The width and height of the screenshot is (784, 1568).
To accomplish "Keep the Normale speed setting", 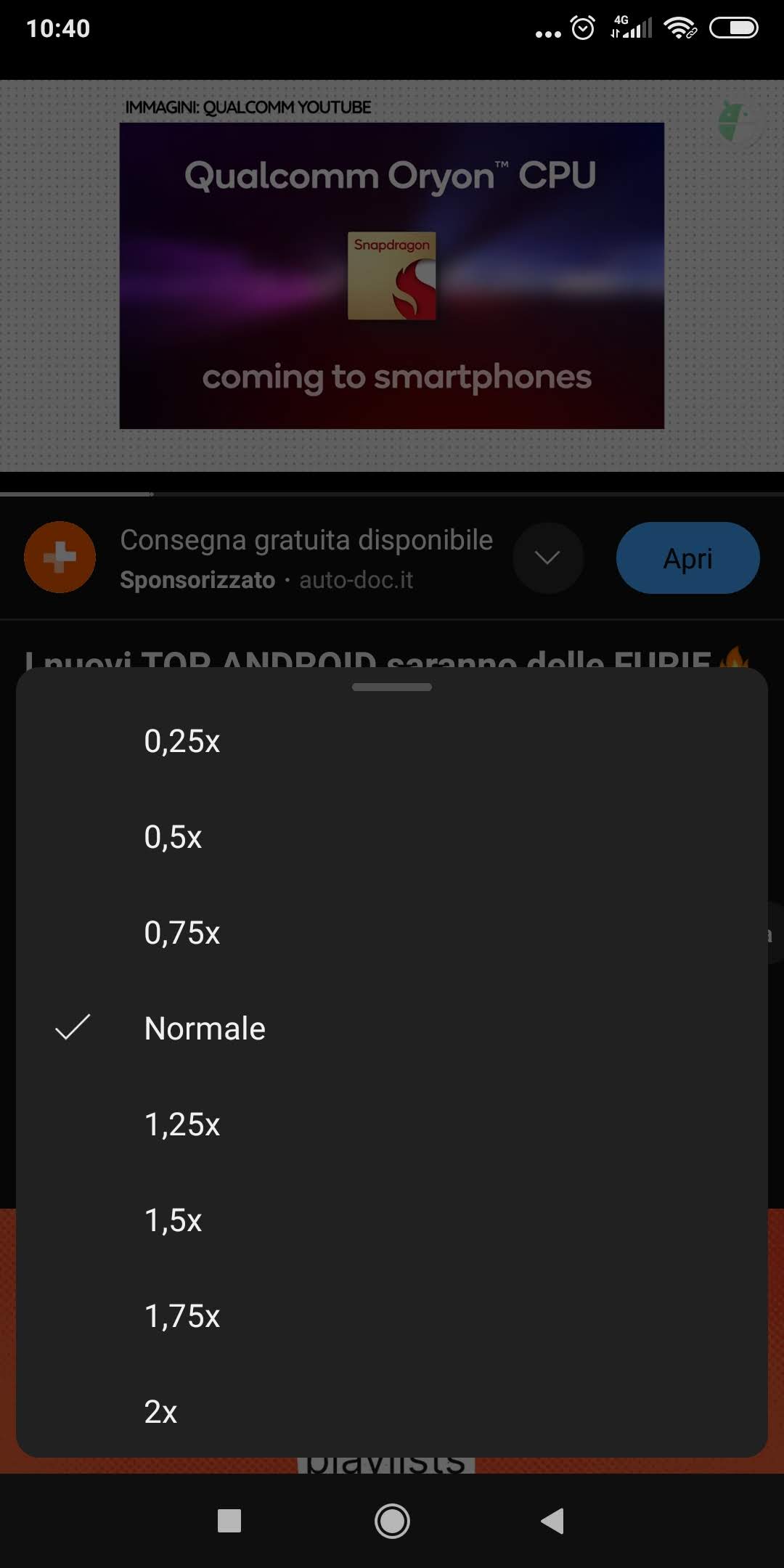I will [x=392, y=1029].
